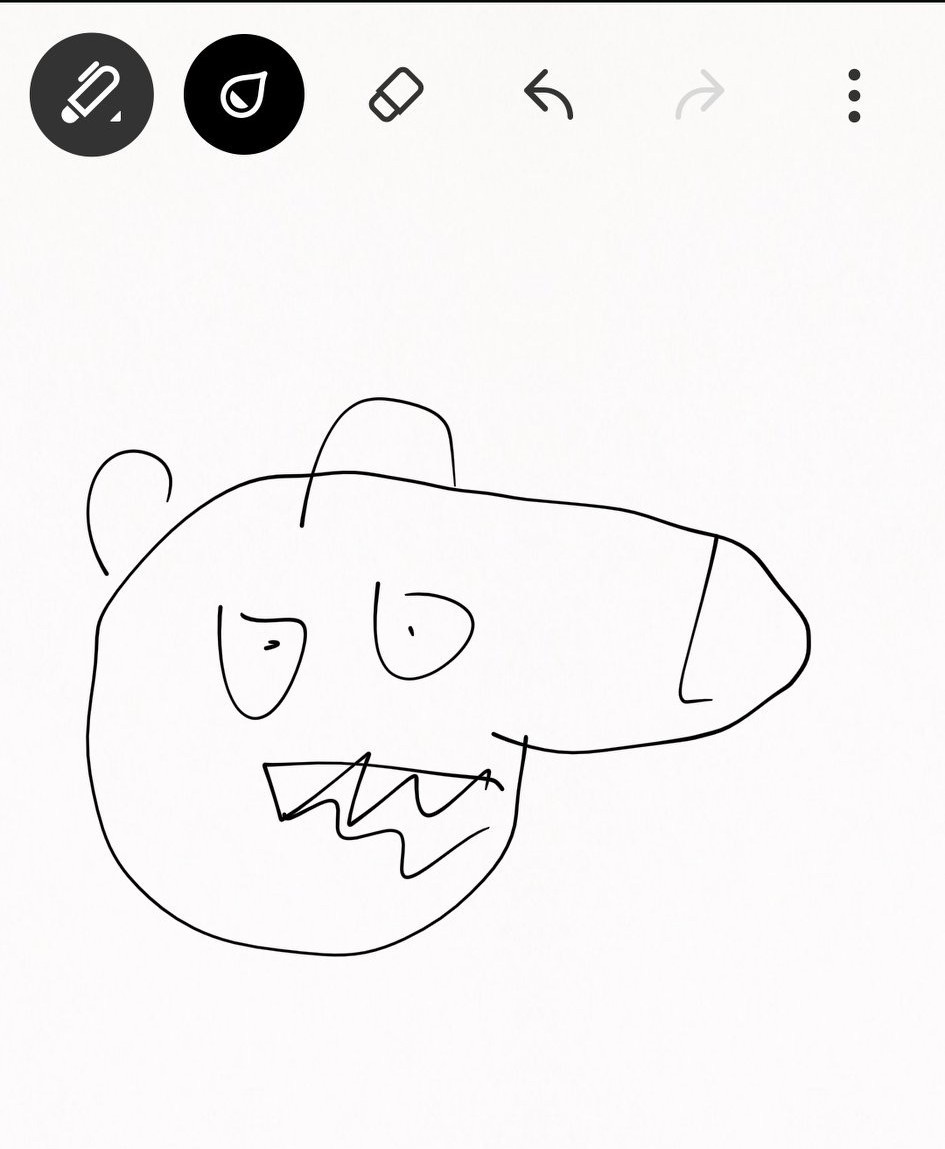Open the ink color picker
Viewport: 945px width, 1149px height.
pos(244,94)
